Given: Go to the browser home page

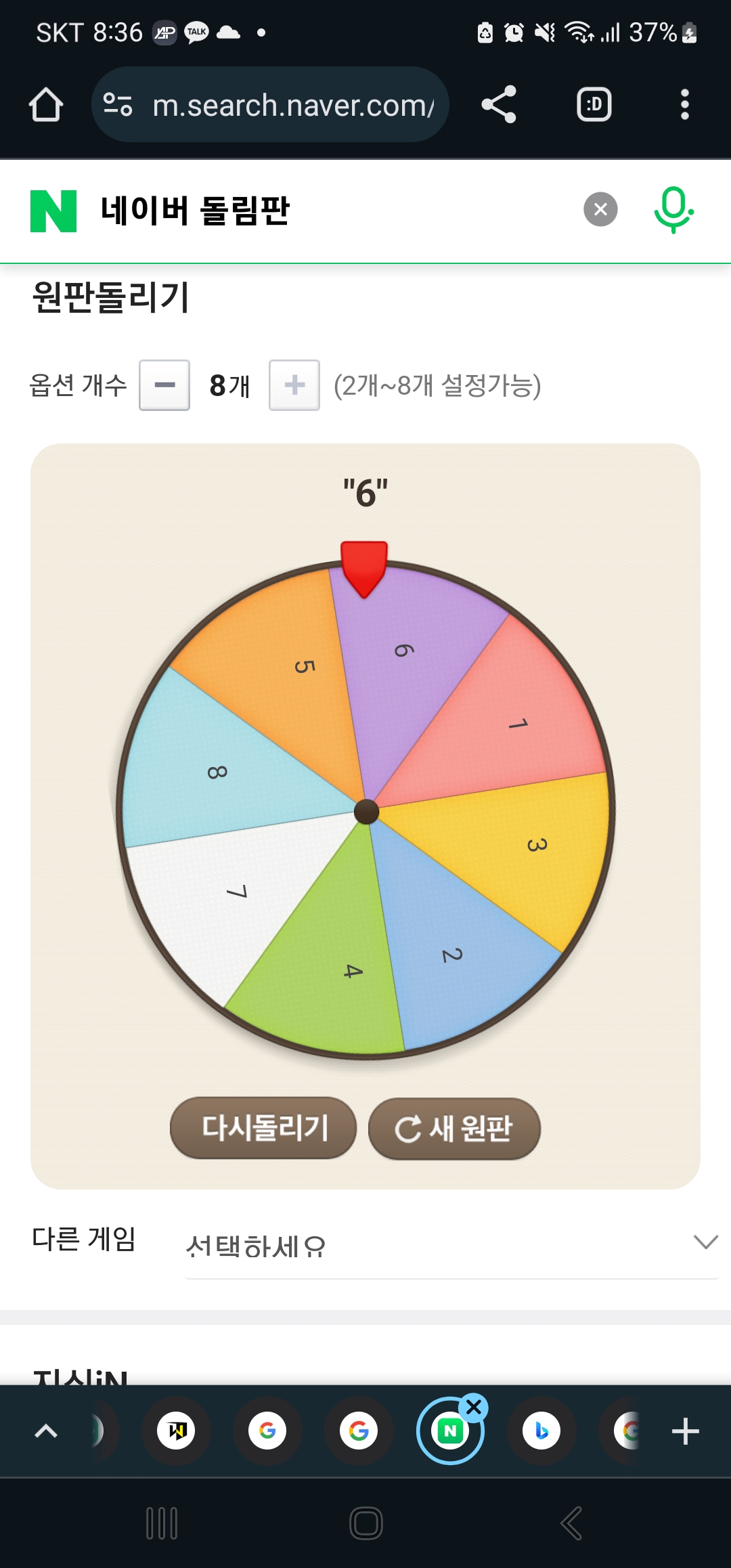Looking at the screenshot, I should (x=46, y=105).
